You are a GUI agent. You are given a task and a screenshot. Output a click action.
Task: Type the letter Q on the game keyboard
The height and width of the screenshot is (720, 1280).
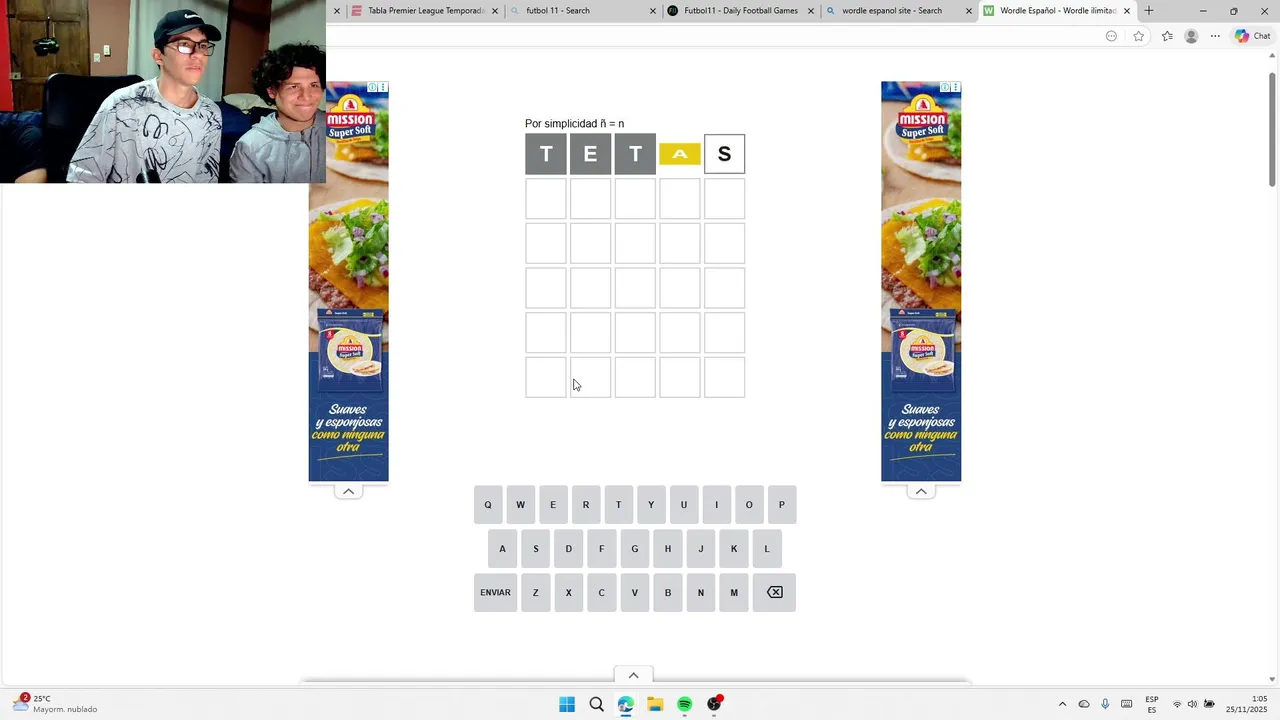[x=488, y=505]
